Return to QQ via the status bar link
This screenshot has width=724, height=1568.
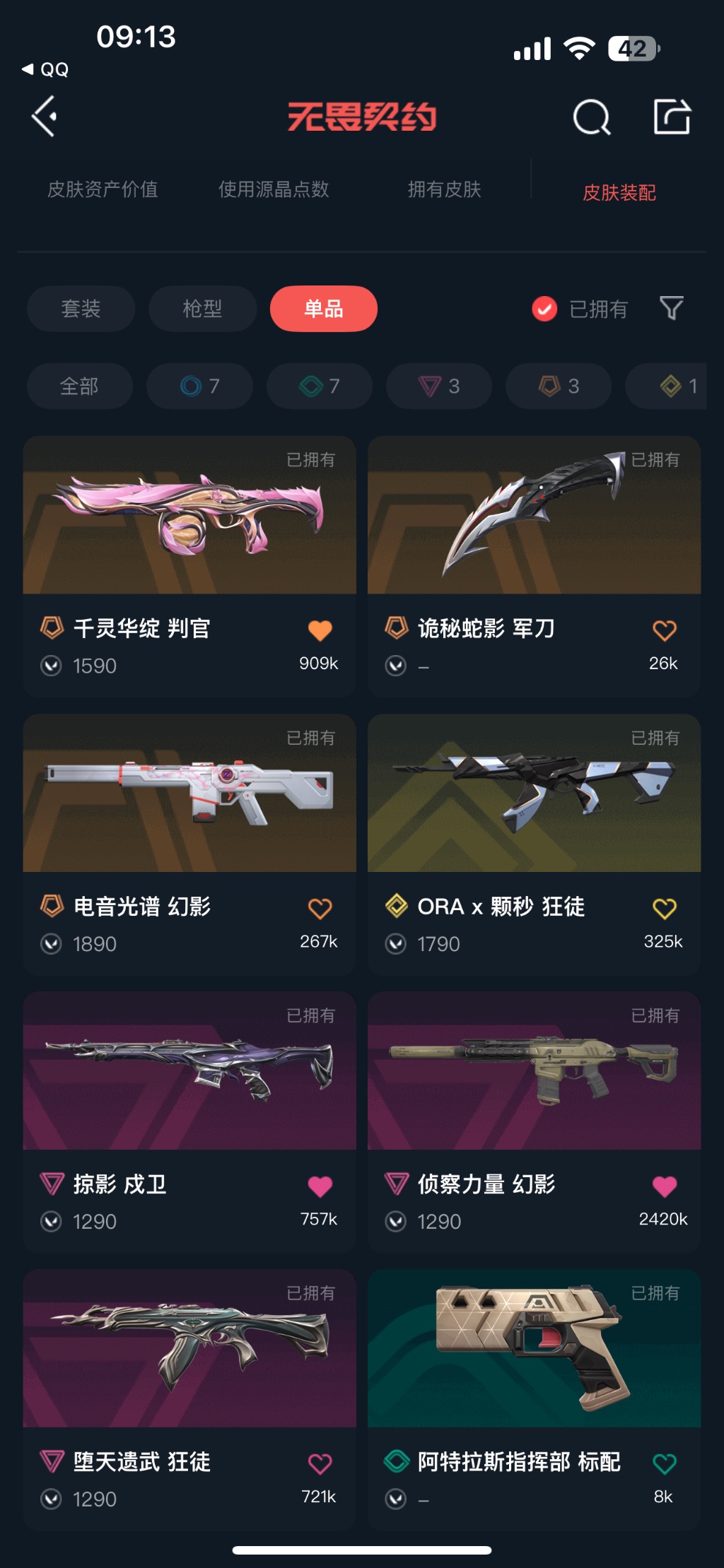pos(46,69)
